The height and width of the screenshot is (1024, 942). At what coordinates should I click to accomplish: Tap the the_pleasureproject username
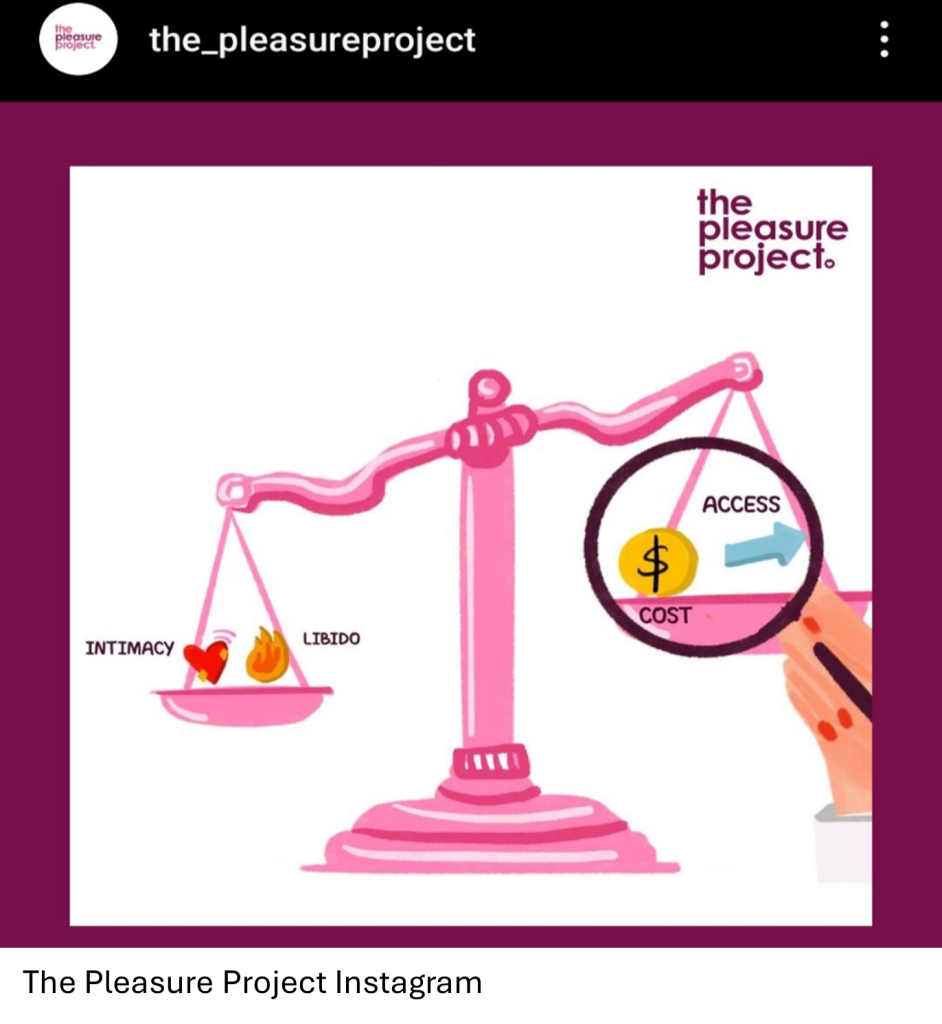[312, 41]
